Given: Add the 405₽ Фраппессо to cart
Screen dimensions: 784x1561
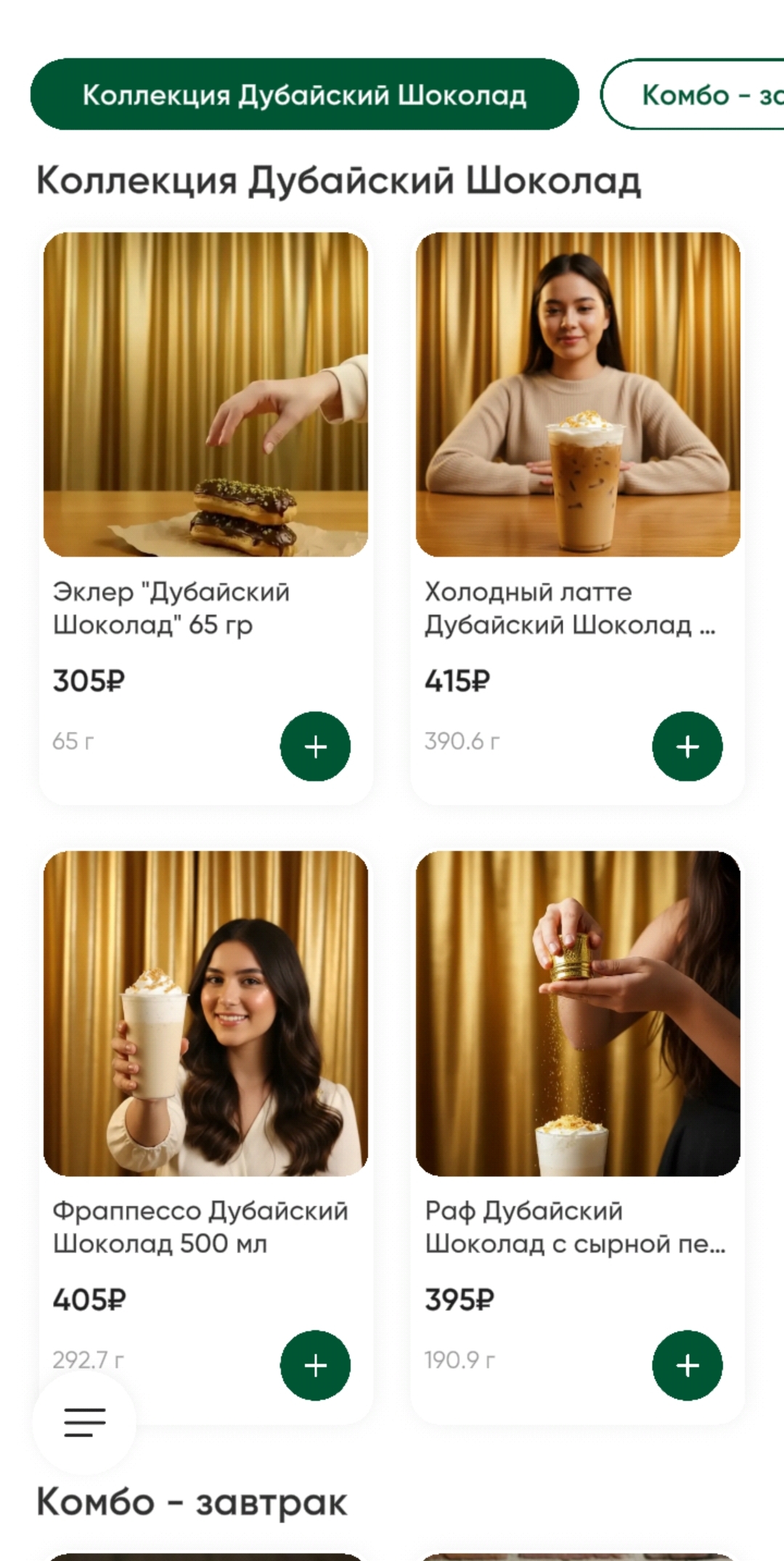Looking at the screenshot, I should coord(315,1365).
